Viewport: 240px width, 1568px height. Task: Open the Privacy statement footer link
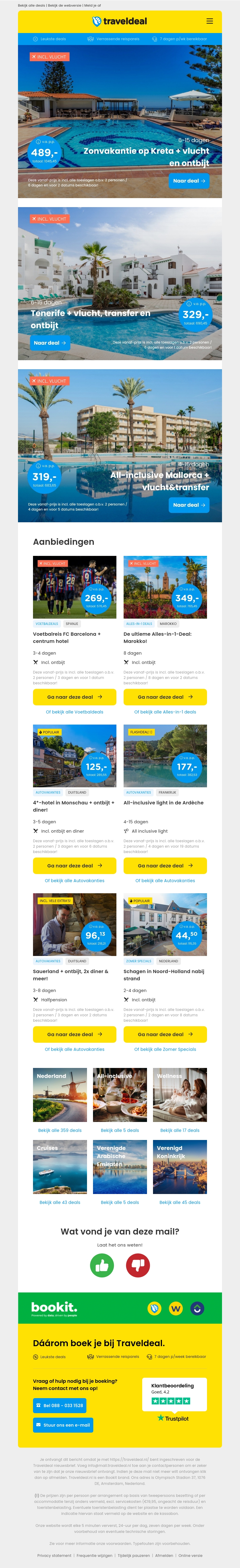54,1555
